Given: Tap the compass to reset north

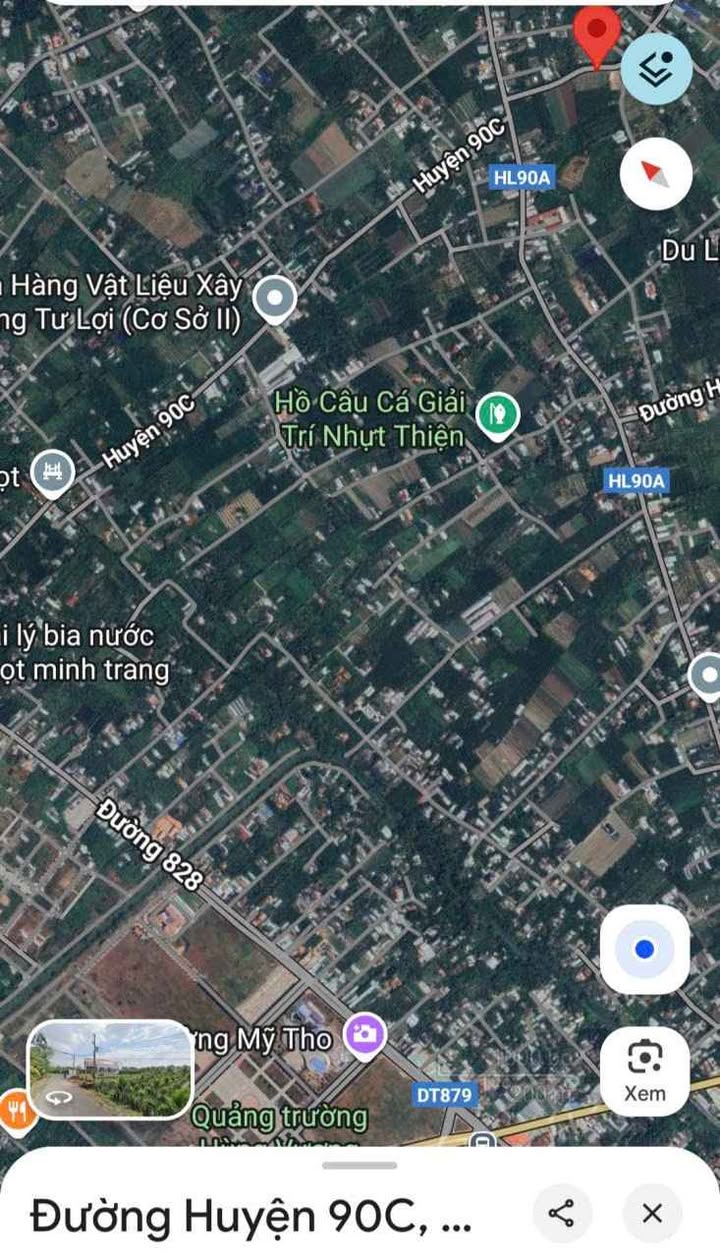Looking at the screenshot, I should coord(656,174).
